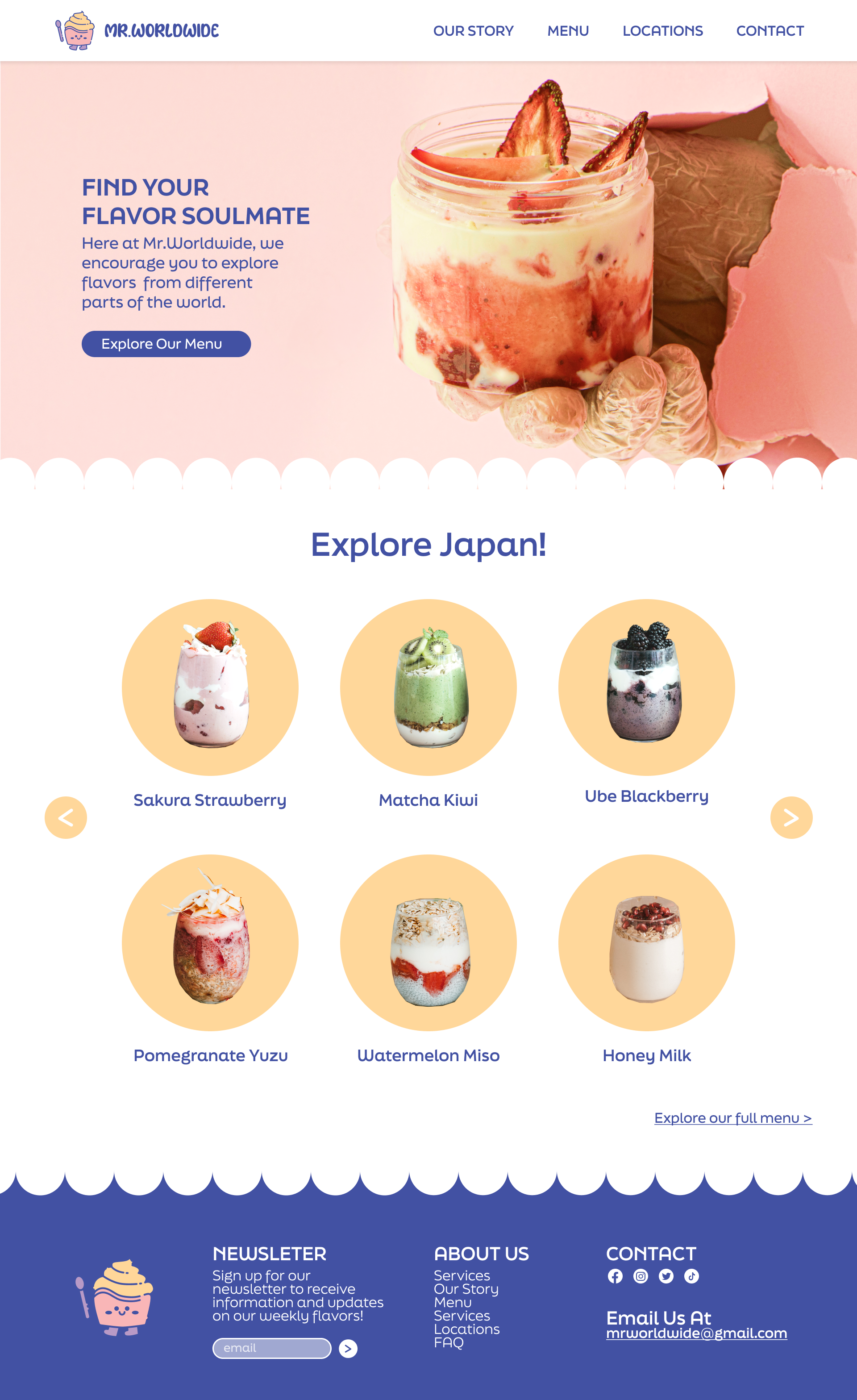This screenshot has height=1400, width=857.
Task: Open the Instagram icon in the footer
Action: pyautogui.click(x=641, y=1276)
